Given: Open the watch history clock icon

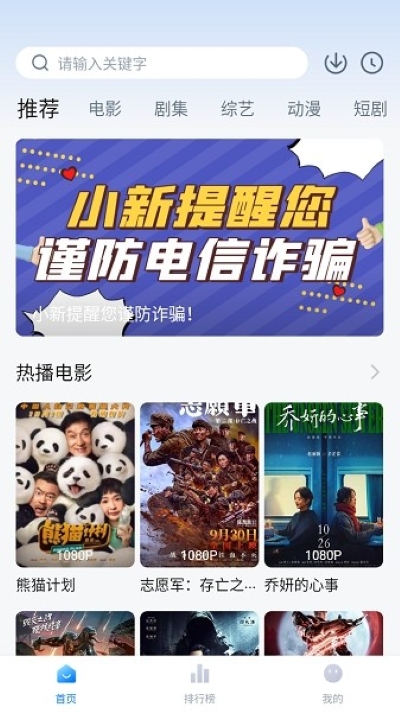Looking at the screenshot, I should 372,63.
